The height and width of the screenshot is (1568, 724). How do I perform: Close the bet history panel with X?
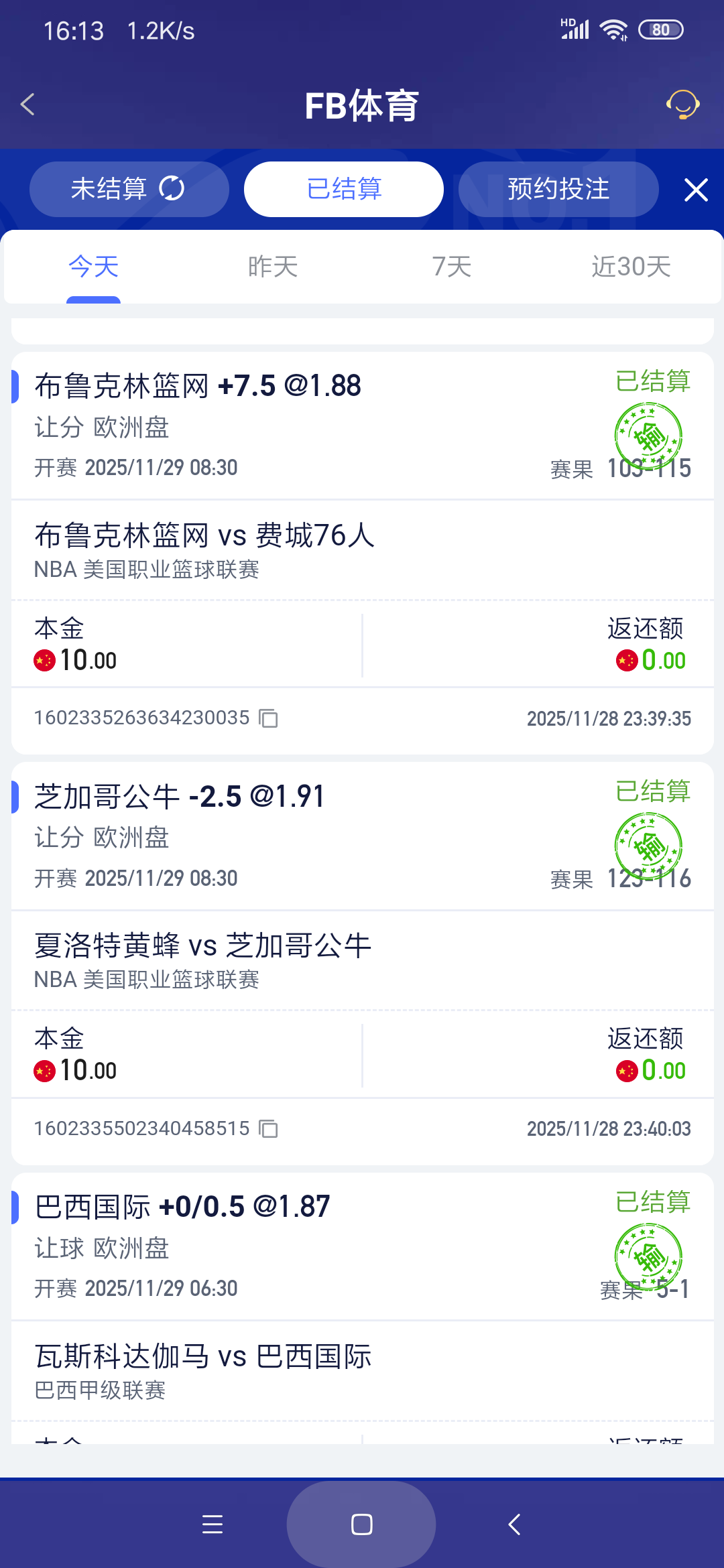coord(696,190)
